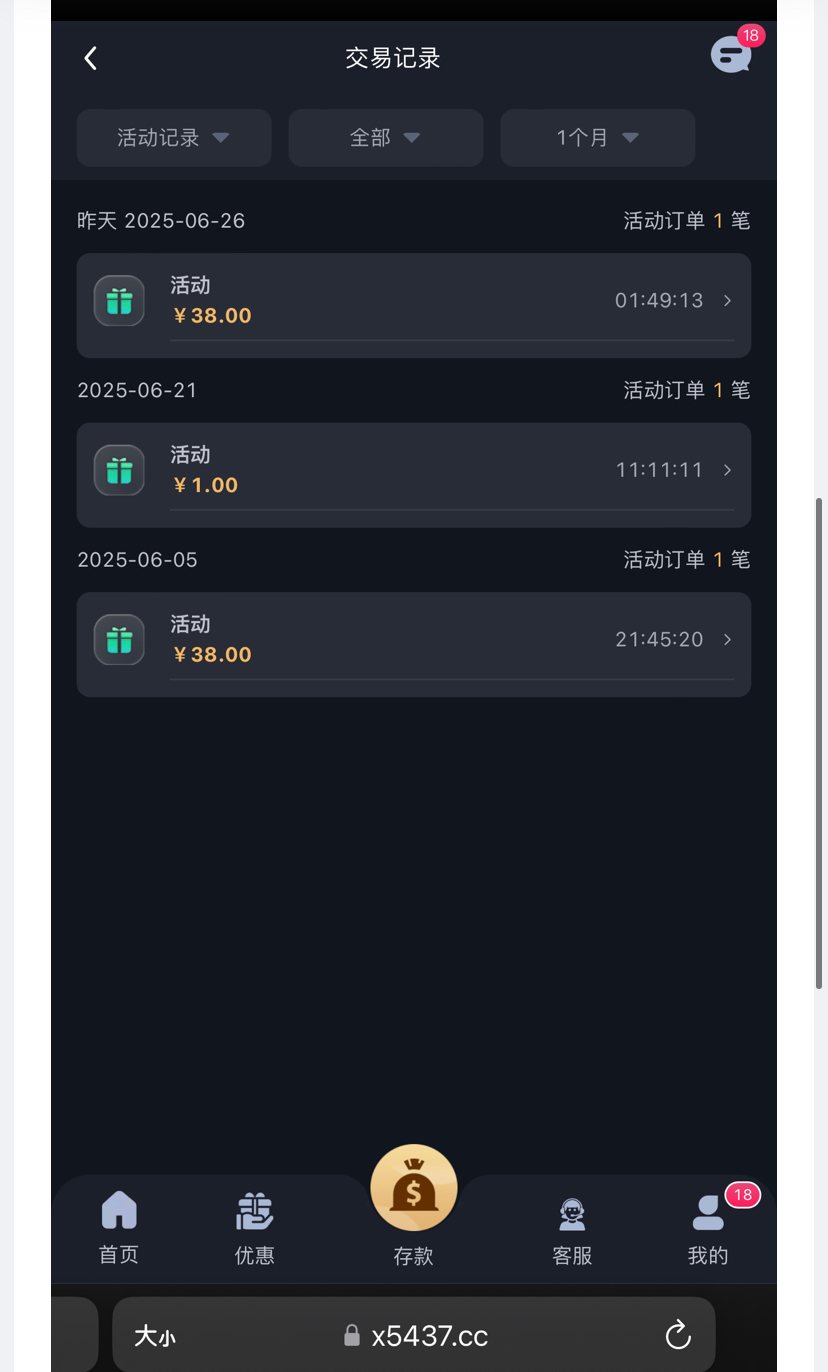The height and width of the screenshot is (1372, 828).
Task: Go to the 优惠 promotions tab
Action: tap(254, 1227)
